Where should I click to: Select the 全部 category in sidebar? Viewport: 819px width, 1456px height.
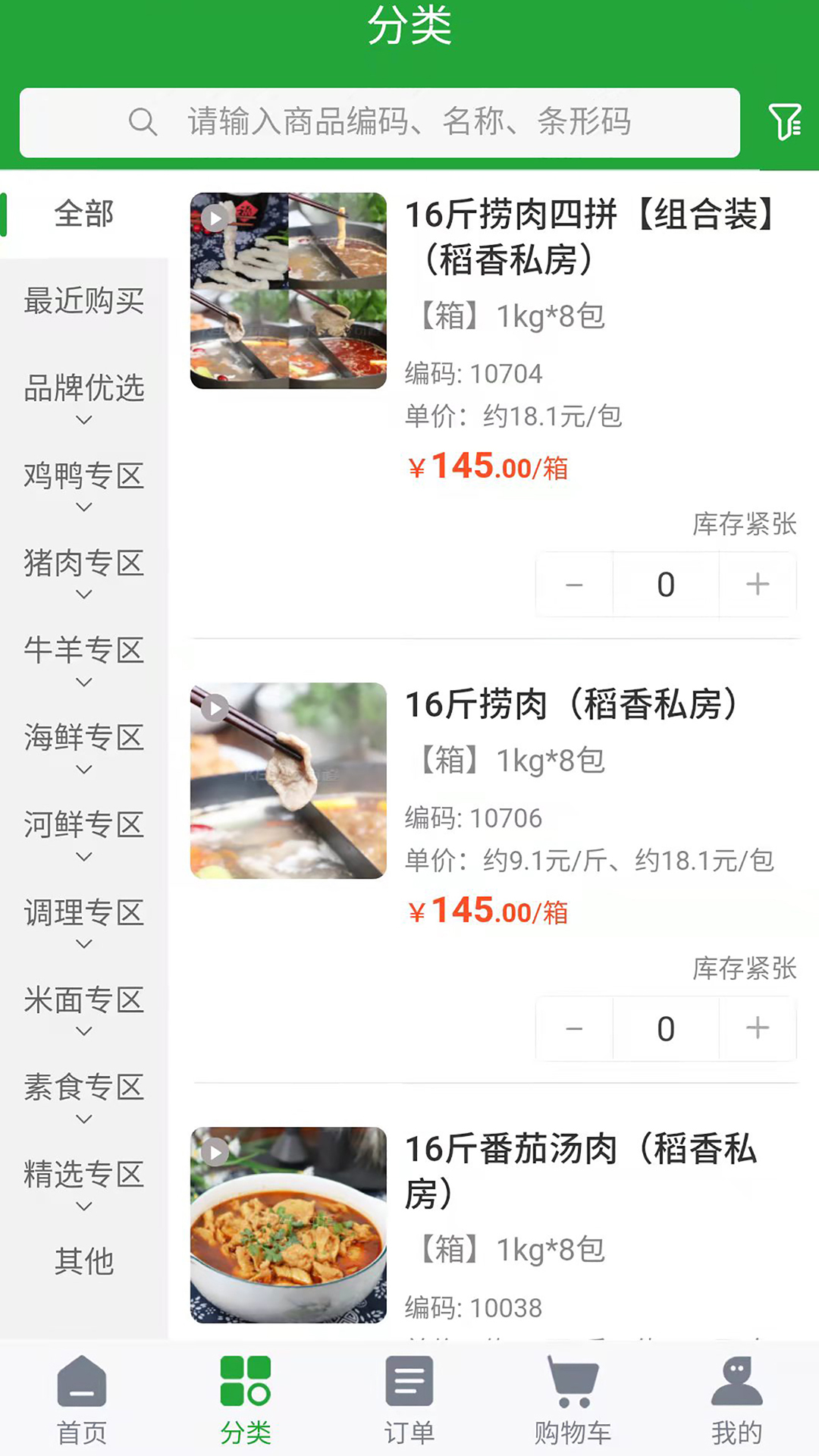(x=82, y=215)
